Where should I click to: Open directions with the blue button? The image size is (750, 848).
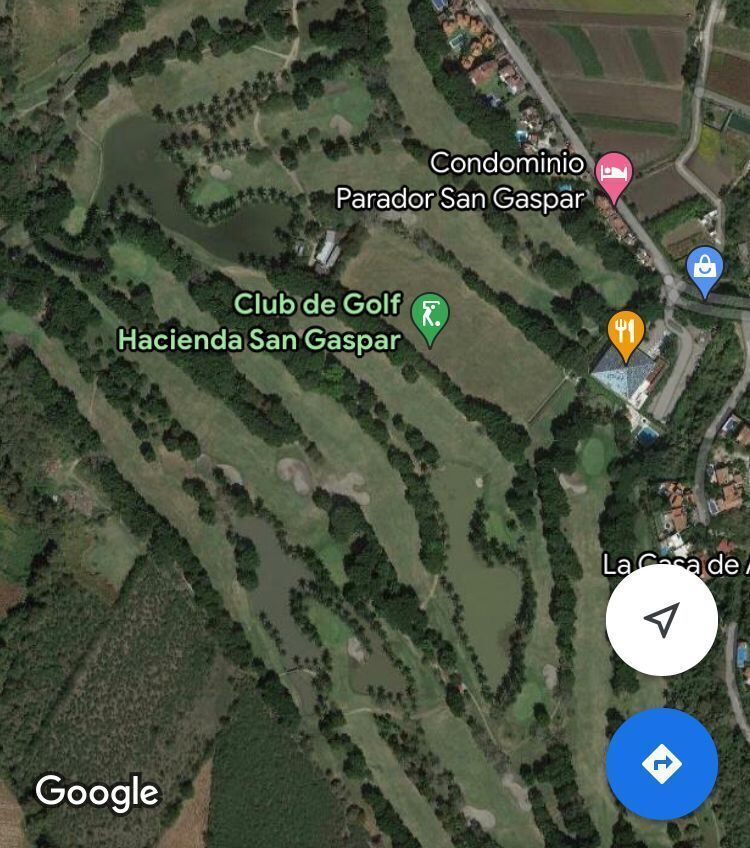pyautogui.click(x=661, y=765)
